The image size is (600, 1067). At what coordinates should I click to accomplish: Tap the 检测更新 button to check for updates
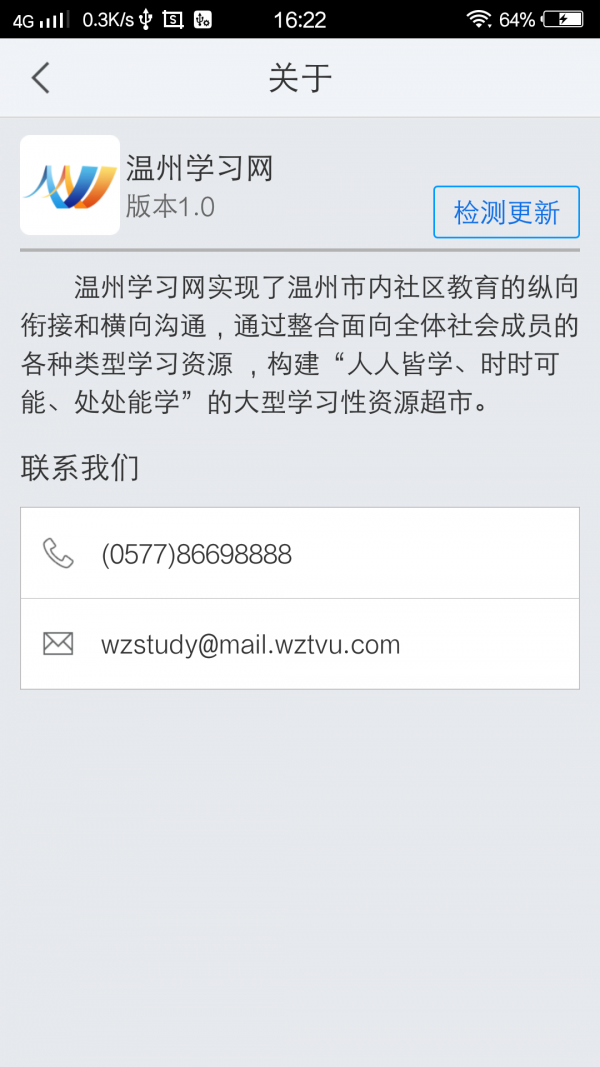[506, 212]
